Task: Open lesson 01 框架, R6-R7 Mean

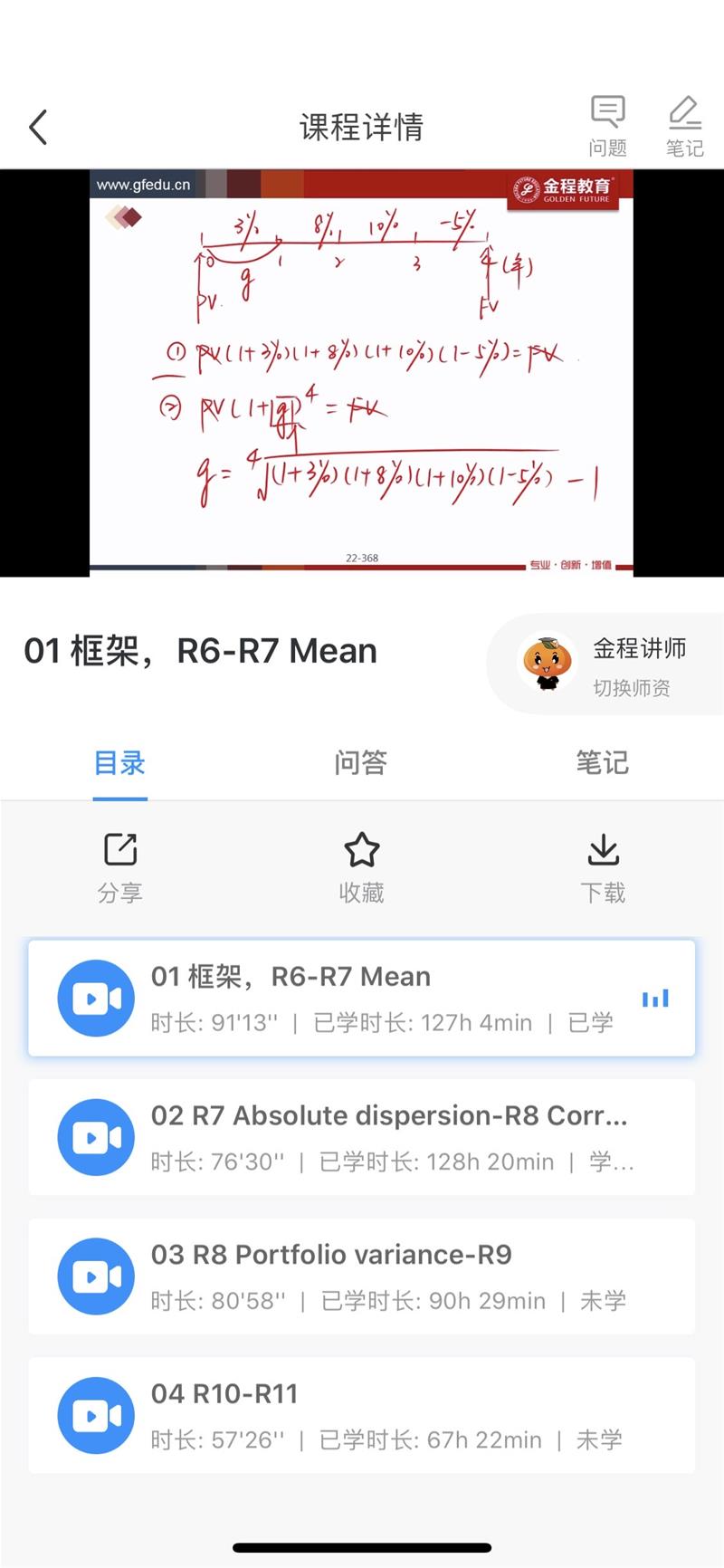Action: point(361,998)
